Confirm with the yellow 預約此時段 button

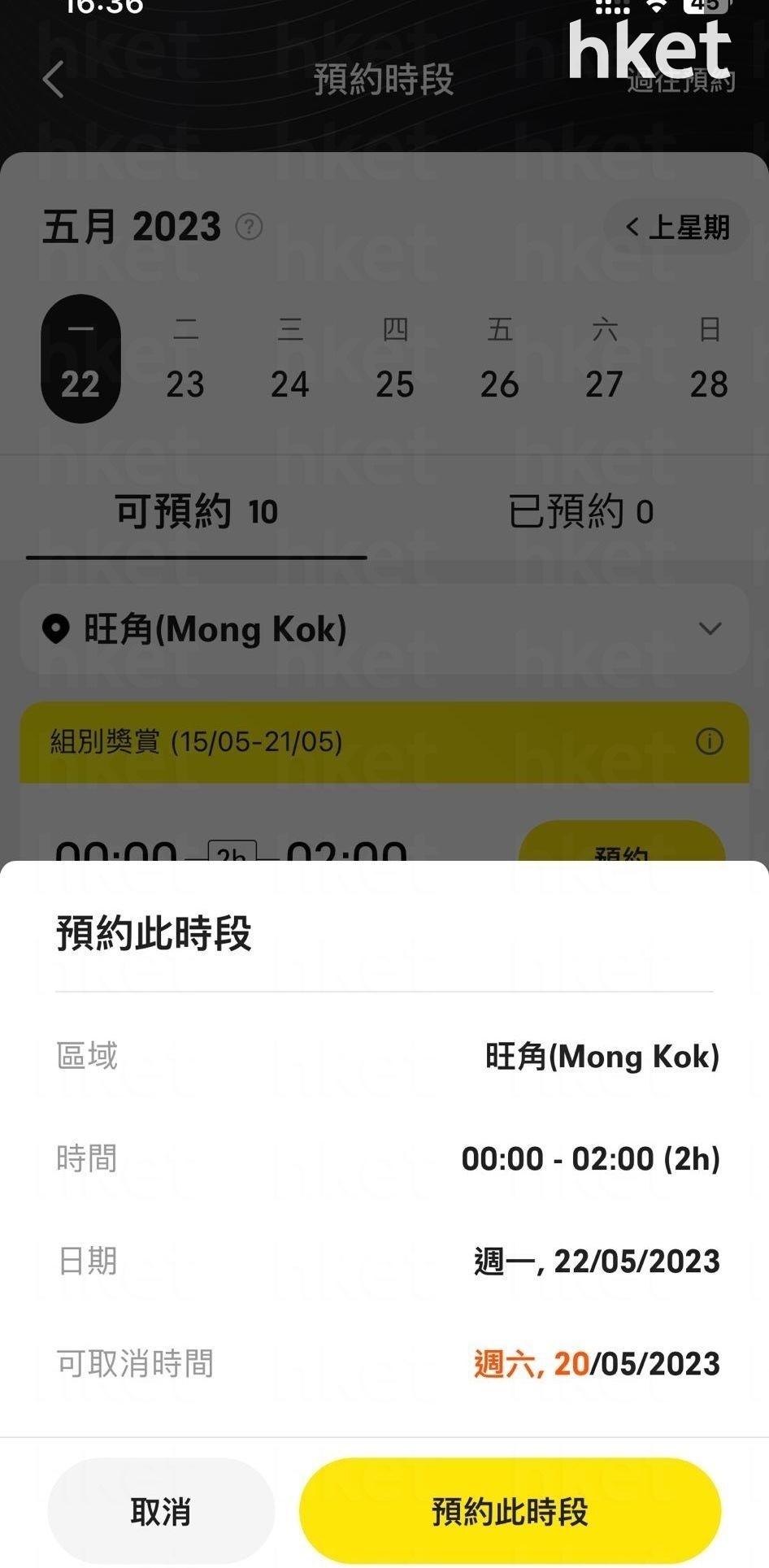coord(510,1510)
